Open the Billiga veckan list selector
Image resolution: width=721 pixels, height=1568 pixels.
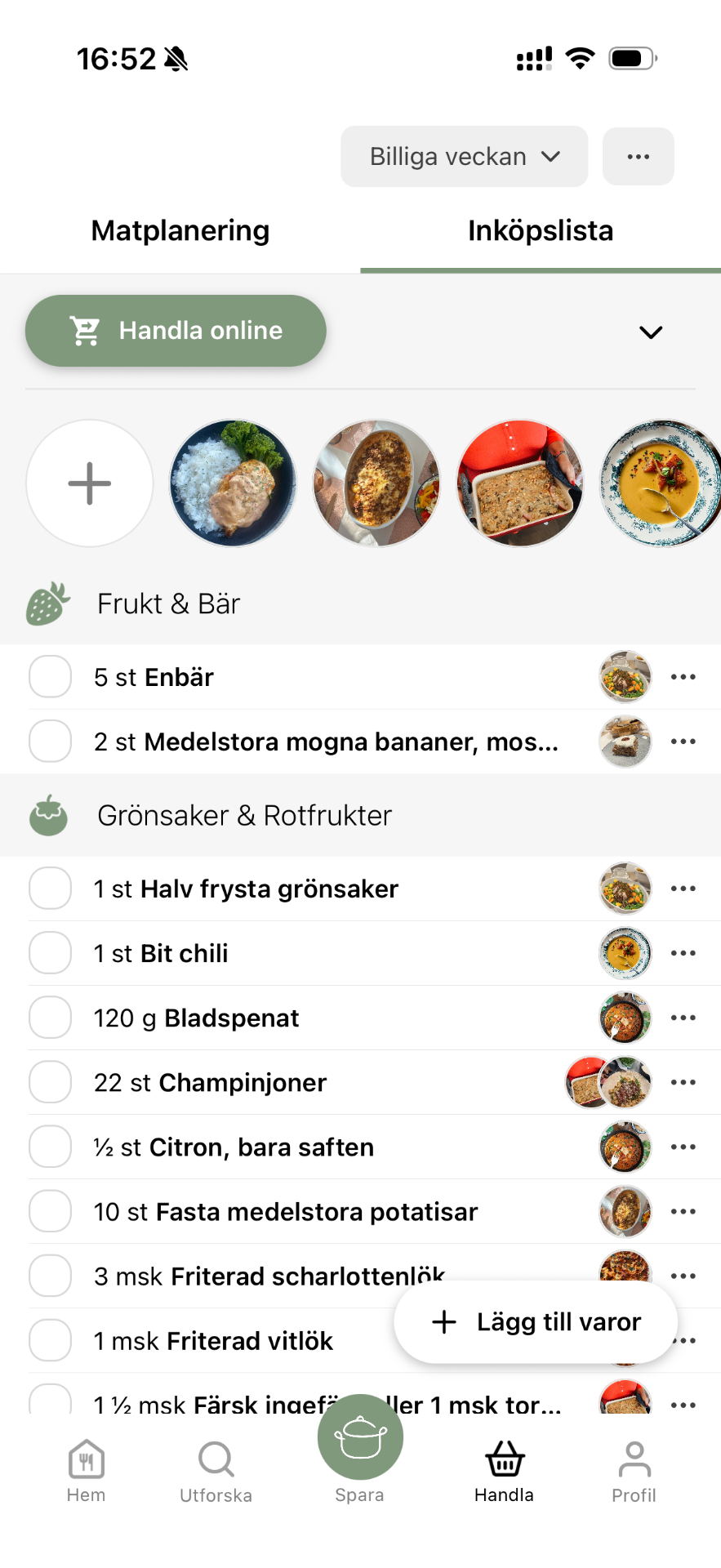[x=463, y=156]
